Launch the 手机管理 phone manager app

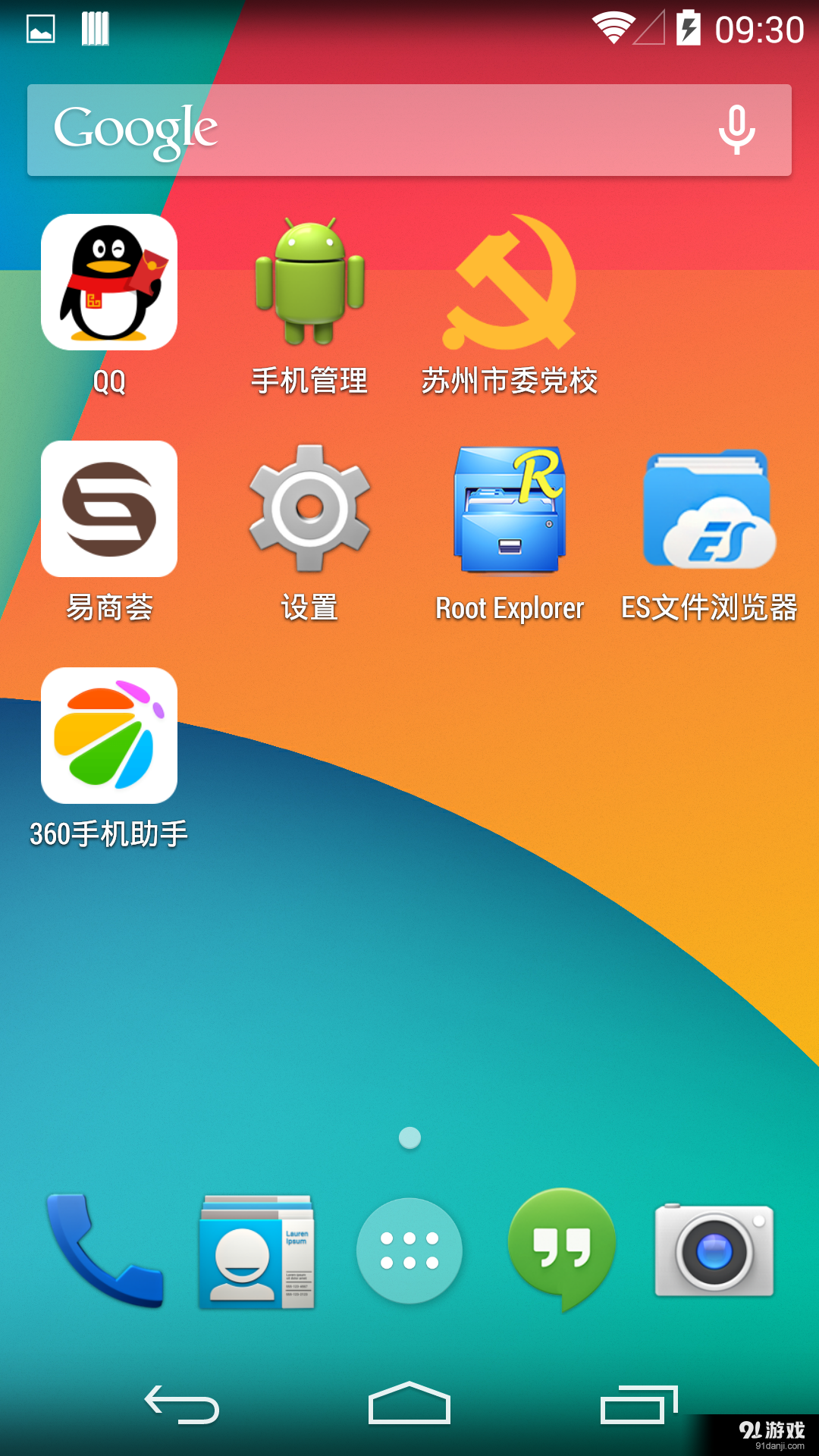pos(309,282)
